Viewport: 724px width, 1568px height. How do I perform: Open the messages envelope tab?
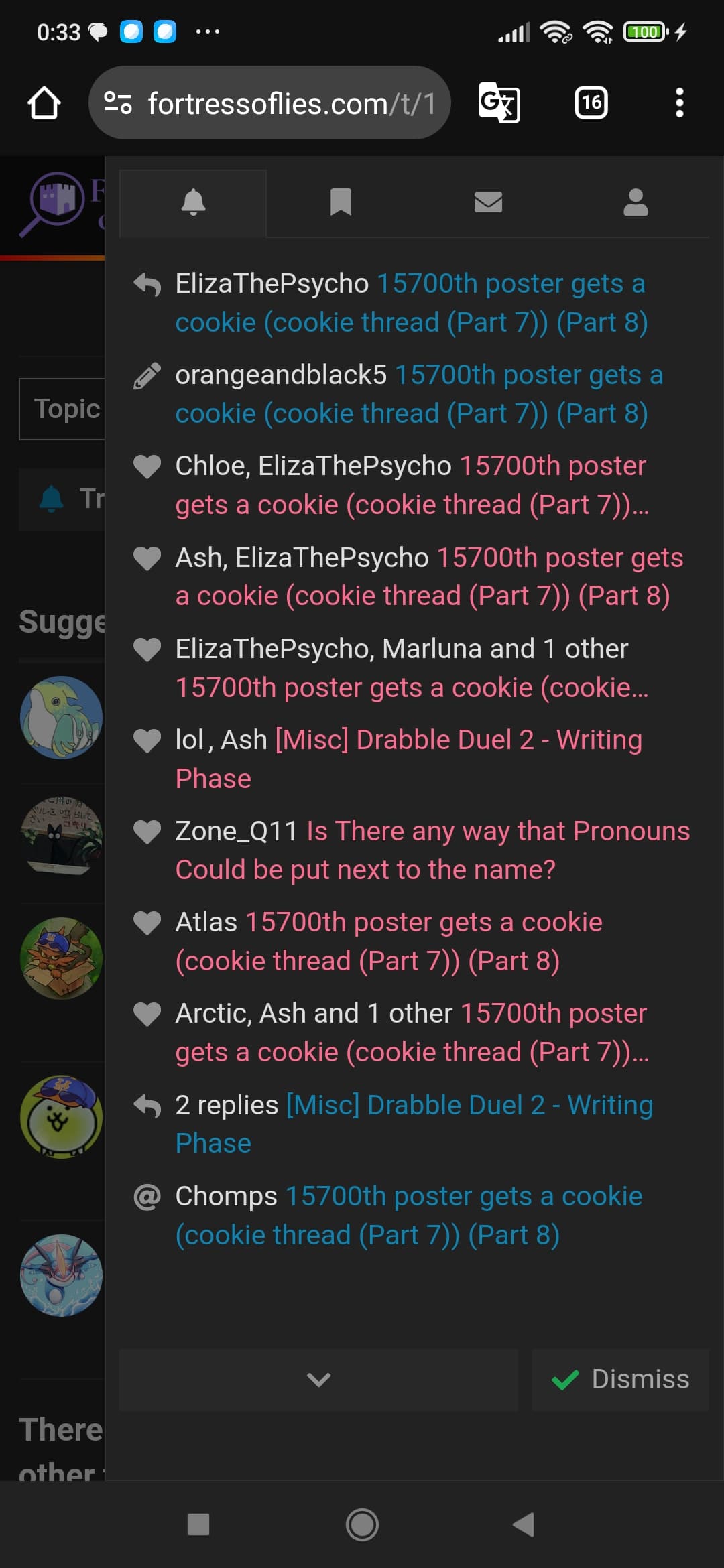[488, 202]
